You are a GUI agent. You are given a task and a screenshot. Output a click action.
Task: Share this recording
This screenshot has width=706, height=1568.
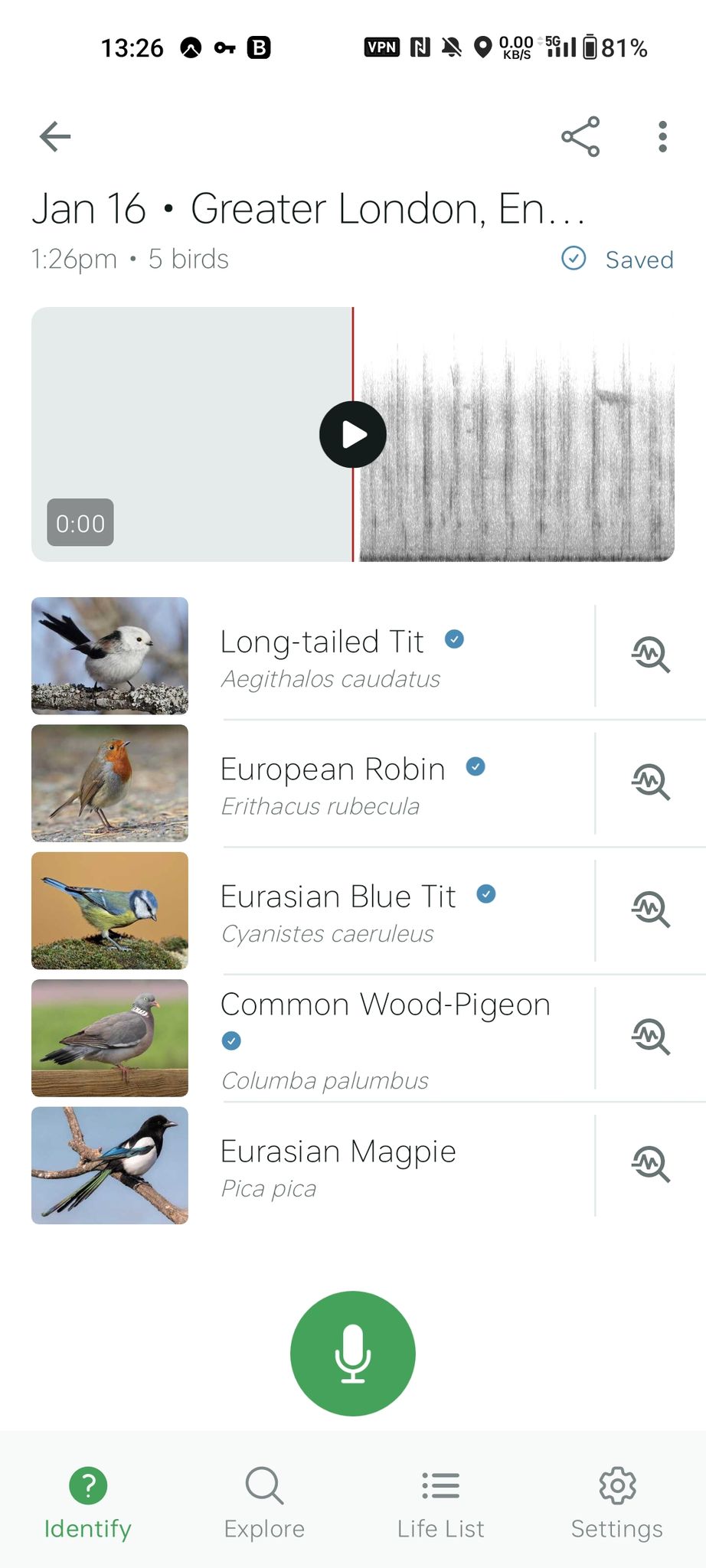click(580, 137)
